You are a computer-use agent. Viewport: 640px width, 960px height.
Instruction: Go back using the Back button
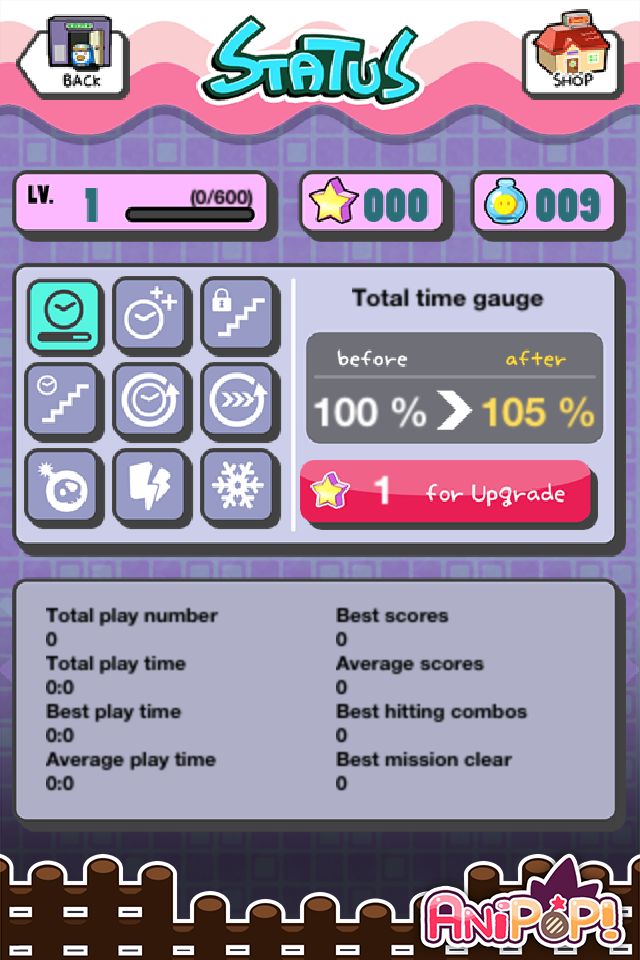tap(78, 60)
